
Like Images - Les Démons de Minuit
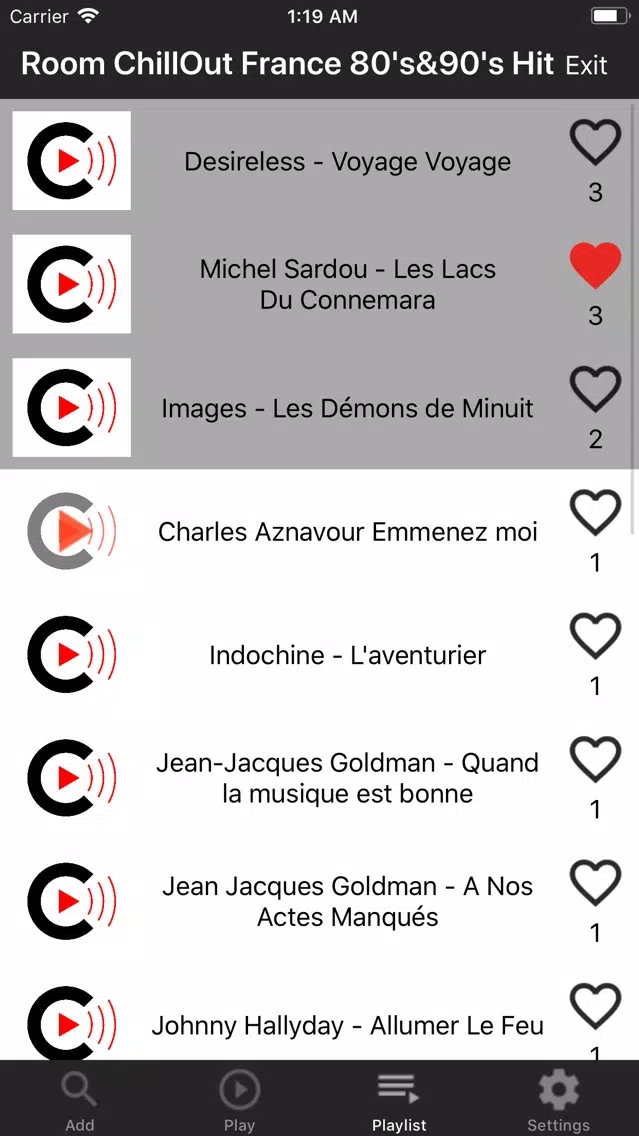click(596, 389)
